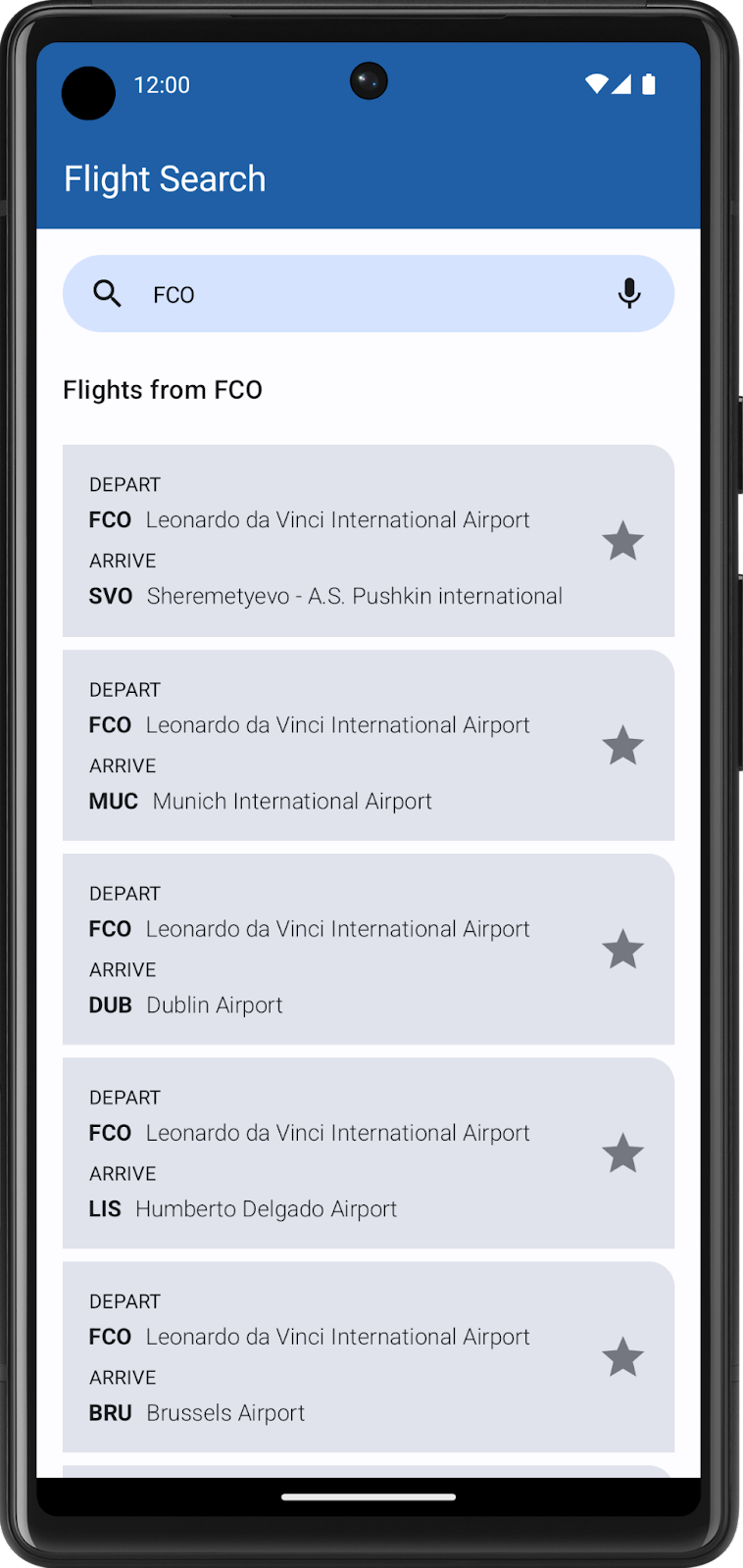Add the Brussels BRU flight to favorites

622,1357
